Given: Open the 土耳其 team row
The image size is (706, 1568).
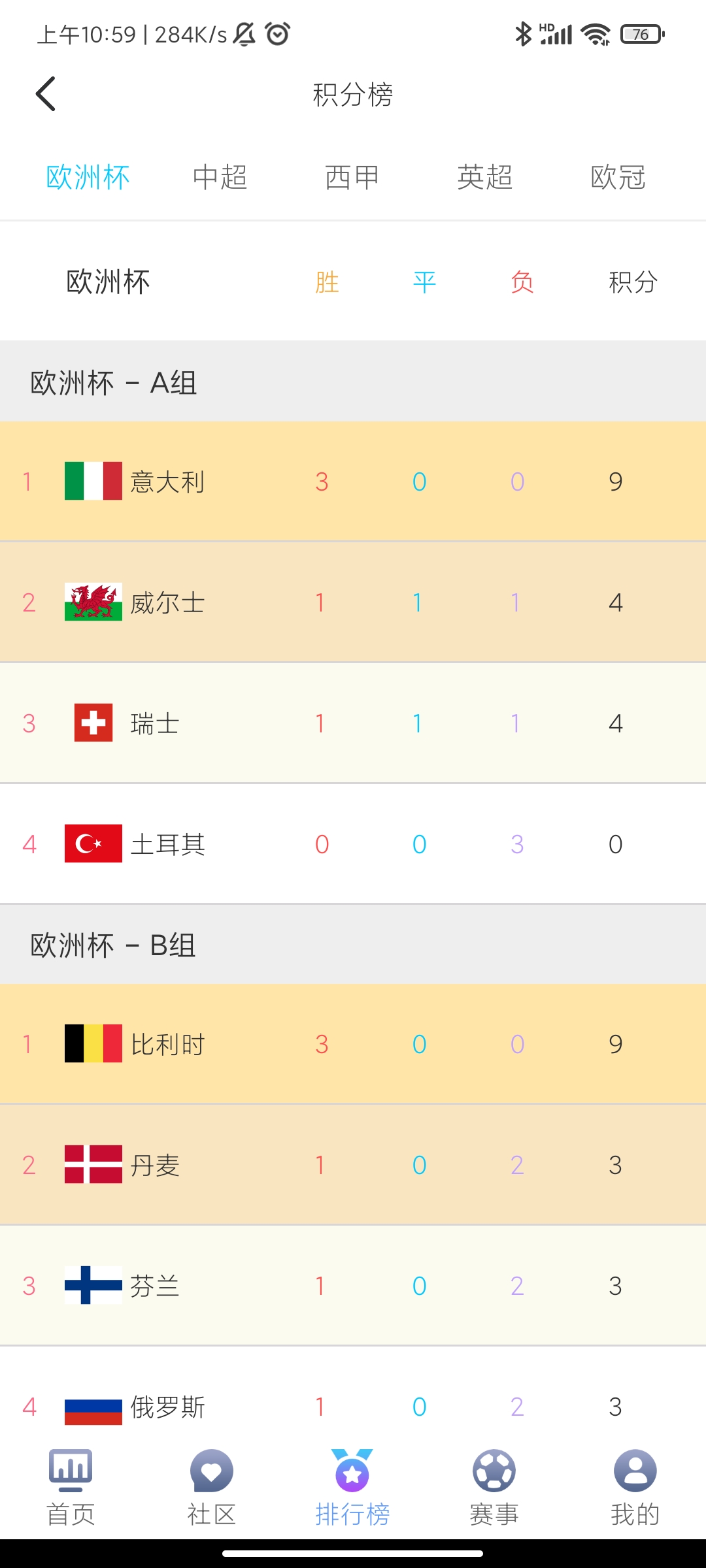Looking at the screenshot, I should pos(353,844).
